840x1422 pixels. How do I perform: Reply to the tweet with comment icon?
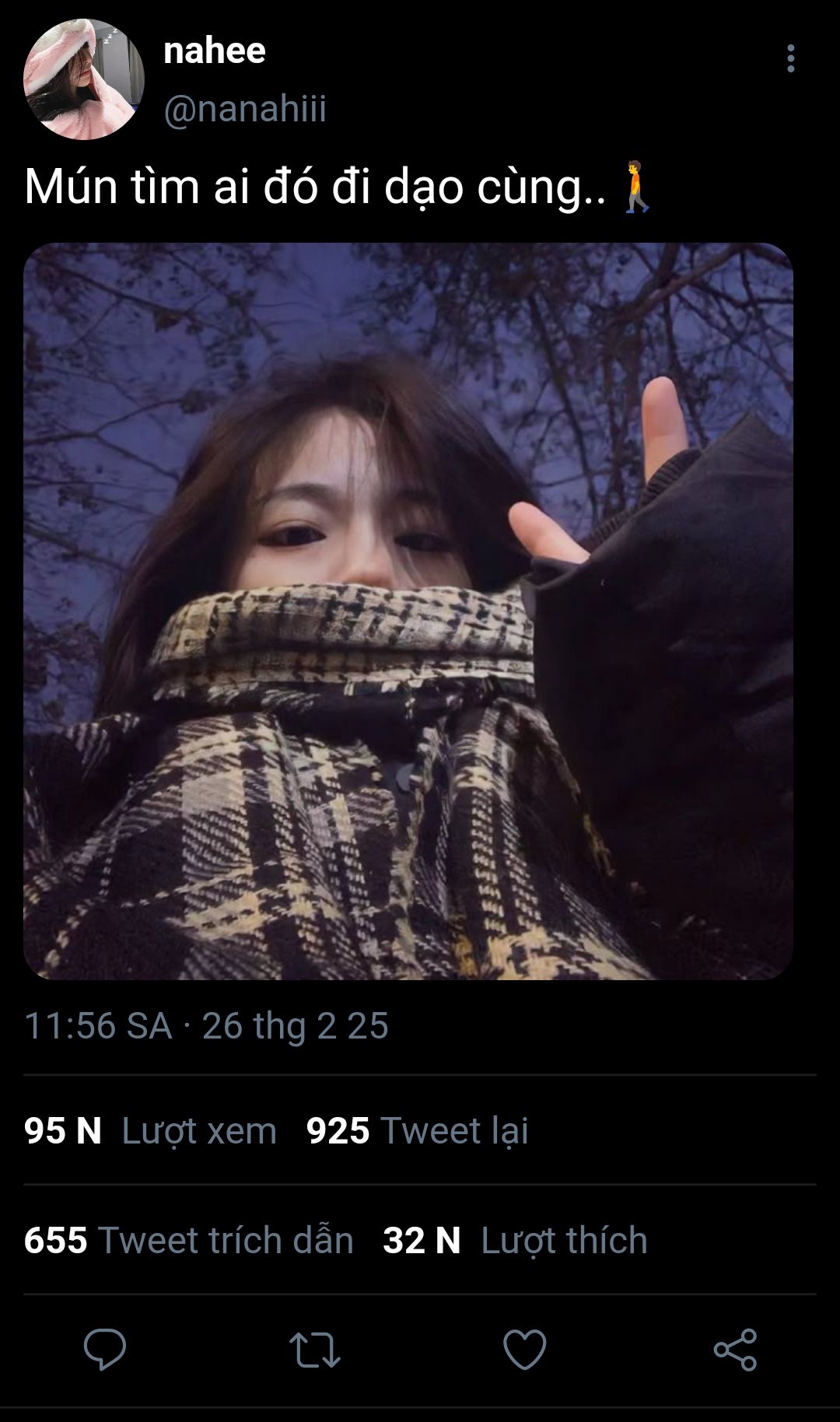click(x=105, y=1350)
